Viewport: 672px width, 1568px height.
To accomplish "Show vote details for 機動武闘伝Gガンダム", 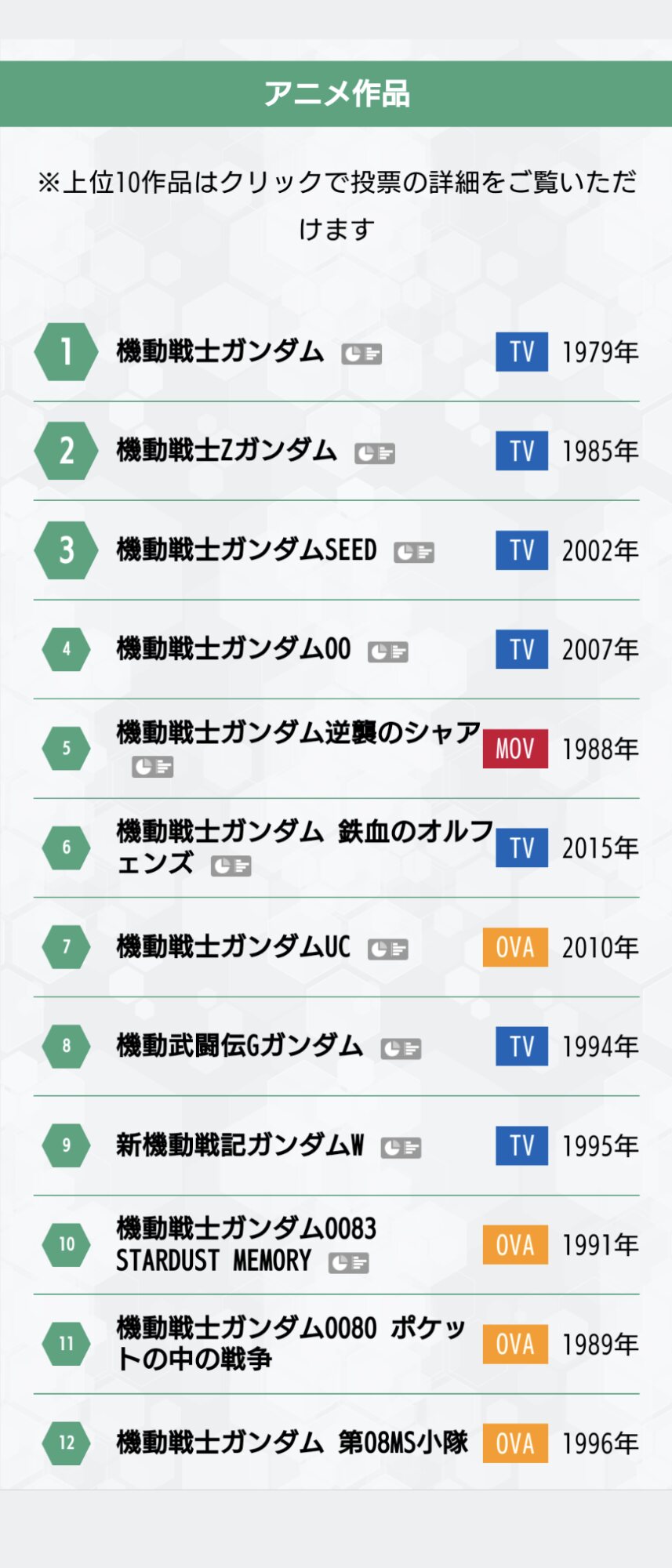I will coord(401,1048).
